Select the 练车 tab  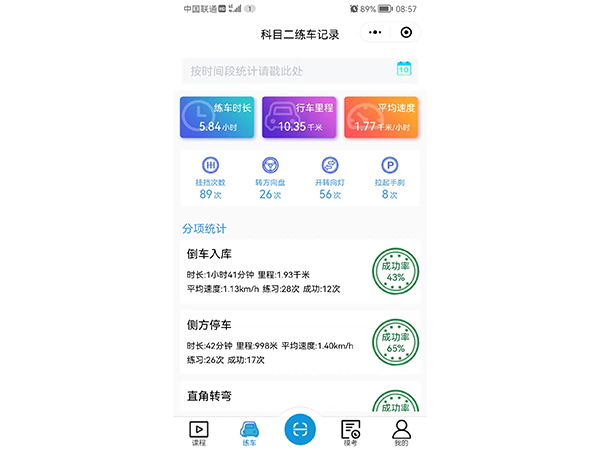[250, 432]
